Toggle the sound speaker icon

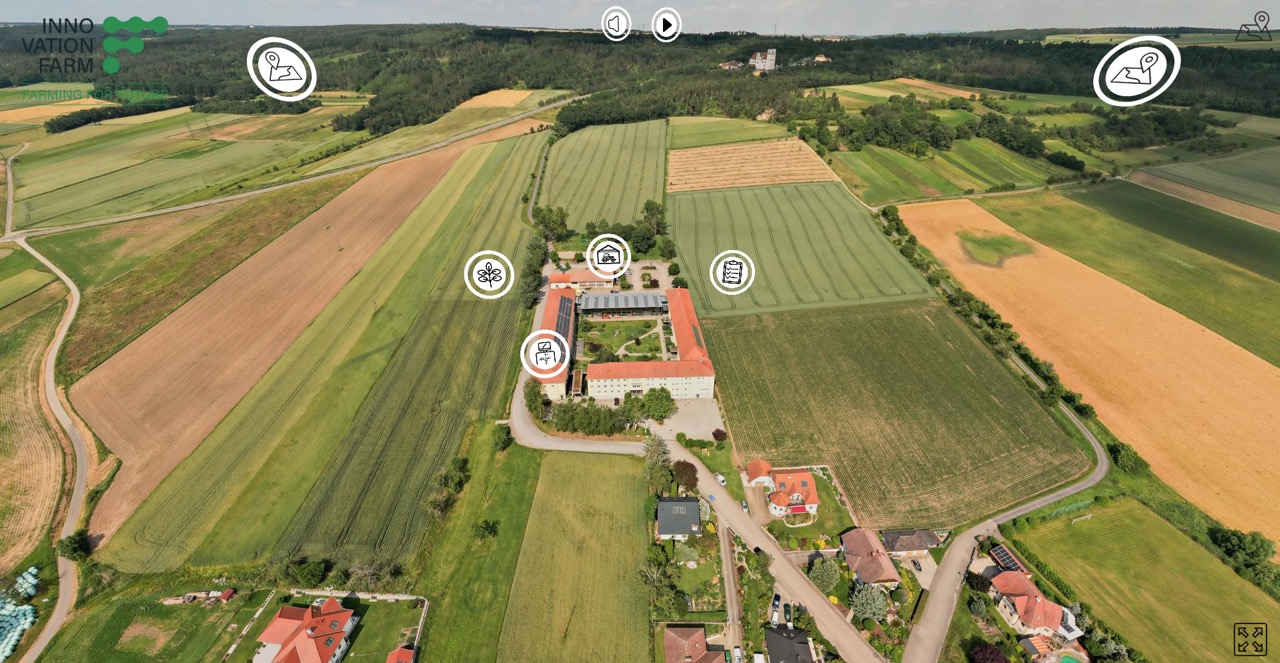[616, 24]
